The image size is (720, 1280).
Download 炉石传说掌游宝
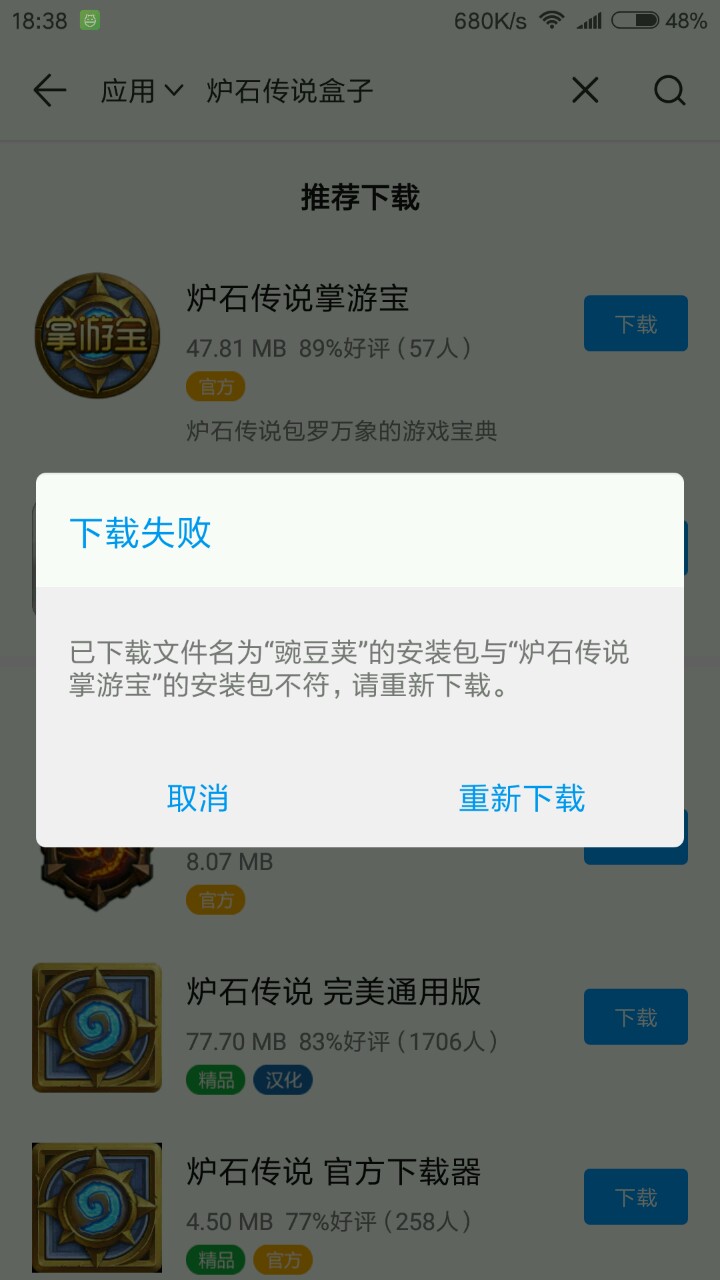636,323
